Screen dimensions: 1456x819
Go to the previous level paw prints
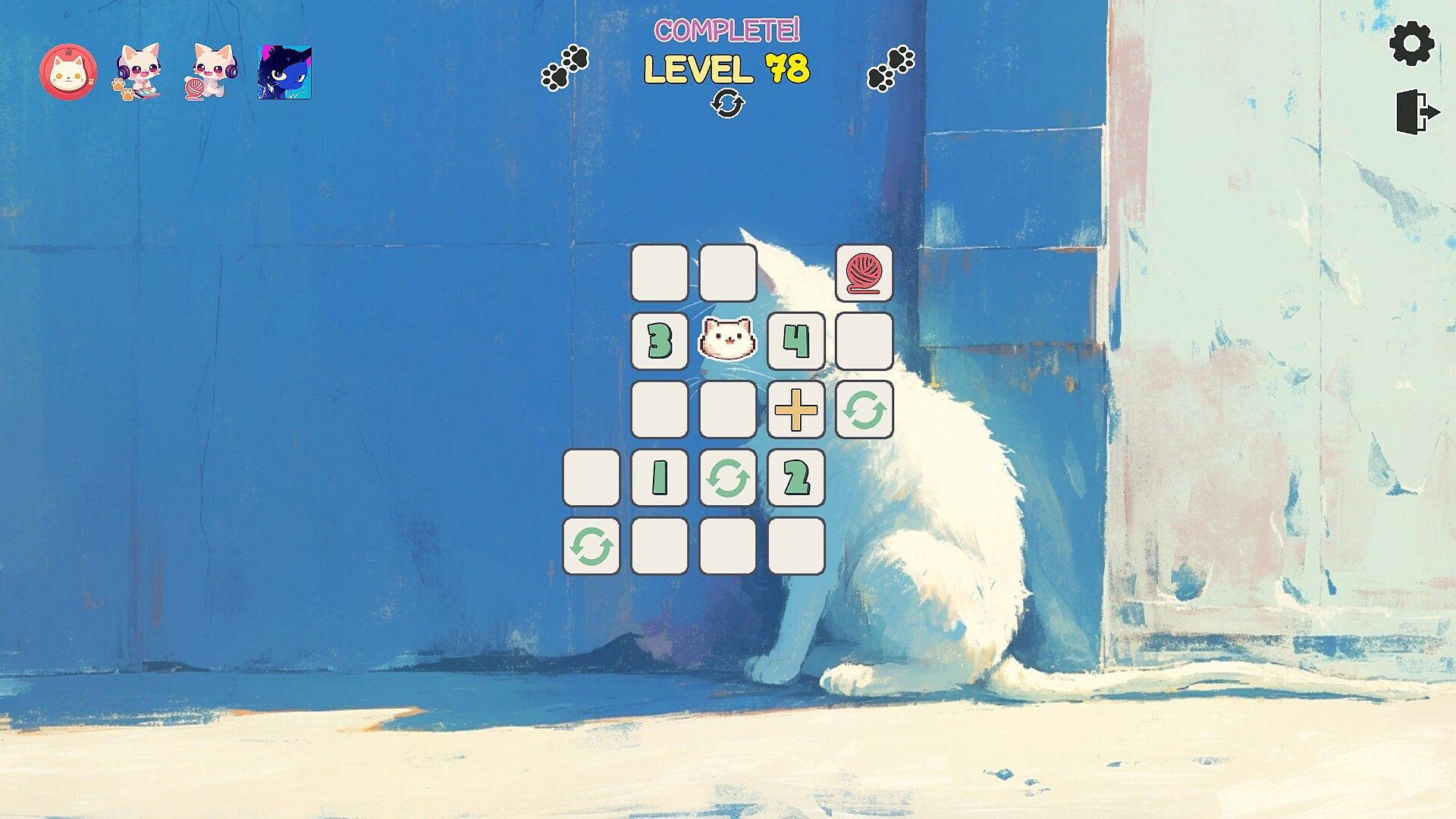565,67
